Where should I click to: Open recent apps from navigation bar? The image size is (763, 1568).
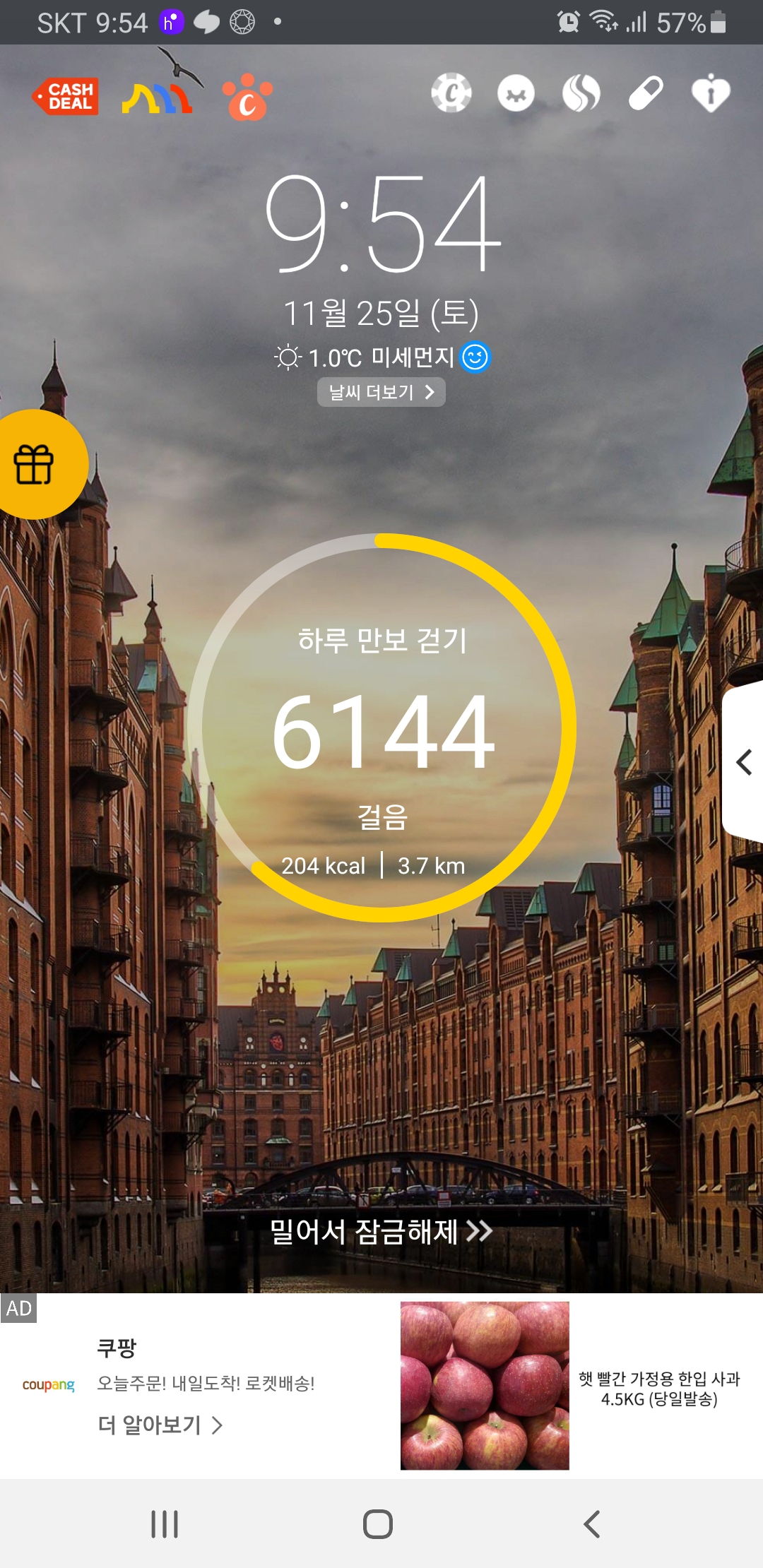coord(165,1524)
